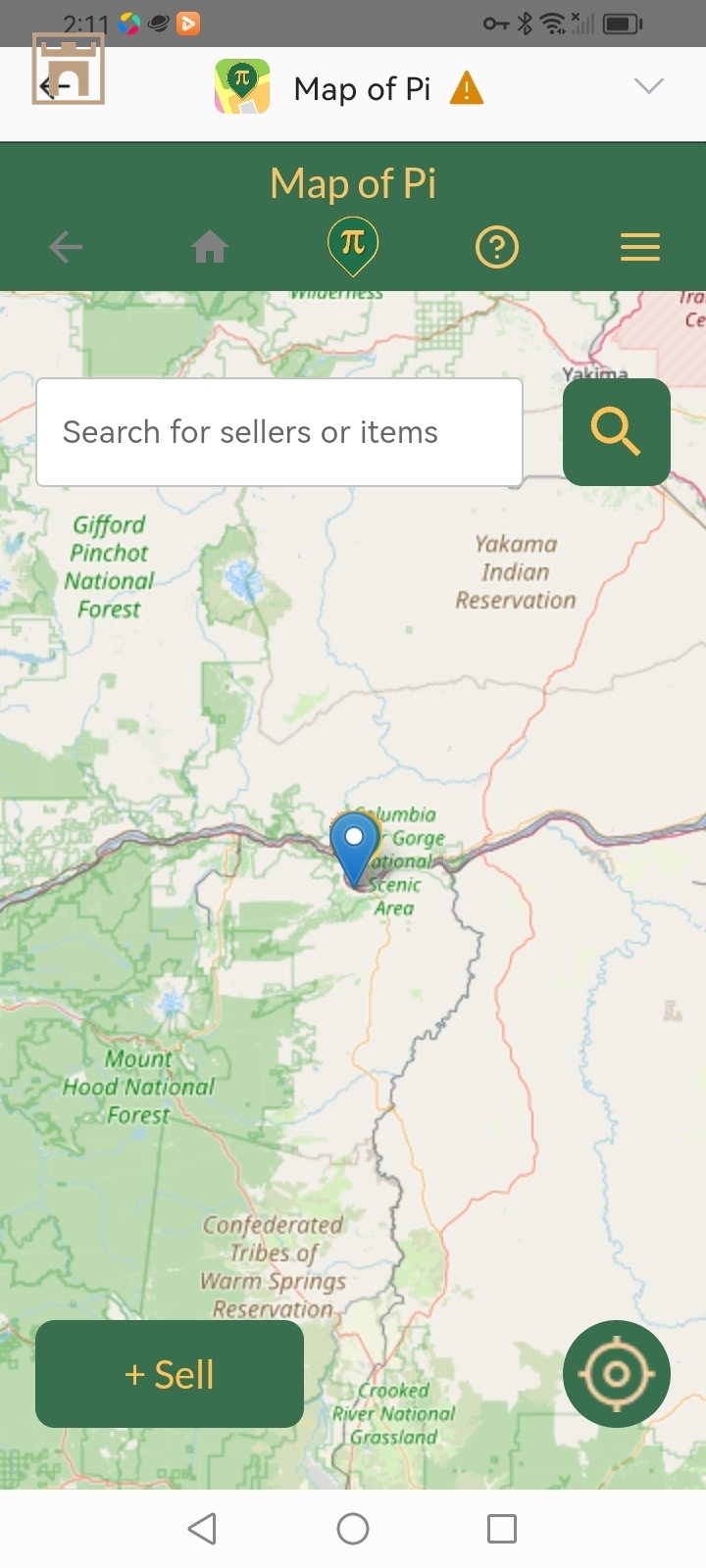Open recent apps from navigation bar
This screenshot has height=1568, width=706.
click(502, 1529)
